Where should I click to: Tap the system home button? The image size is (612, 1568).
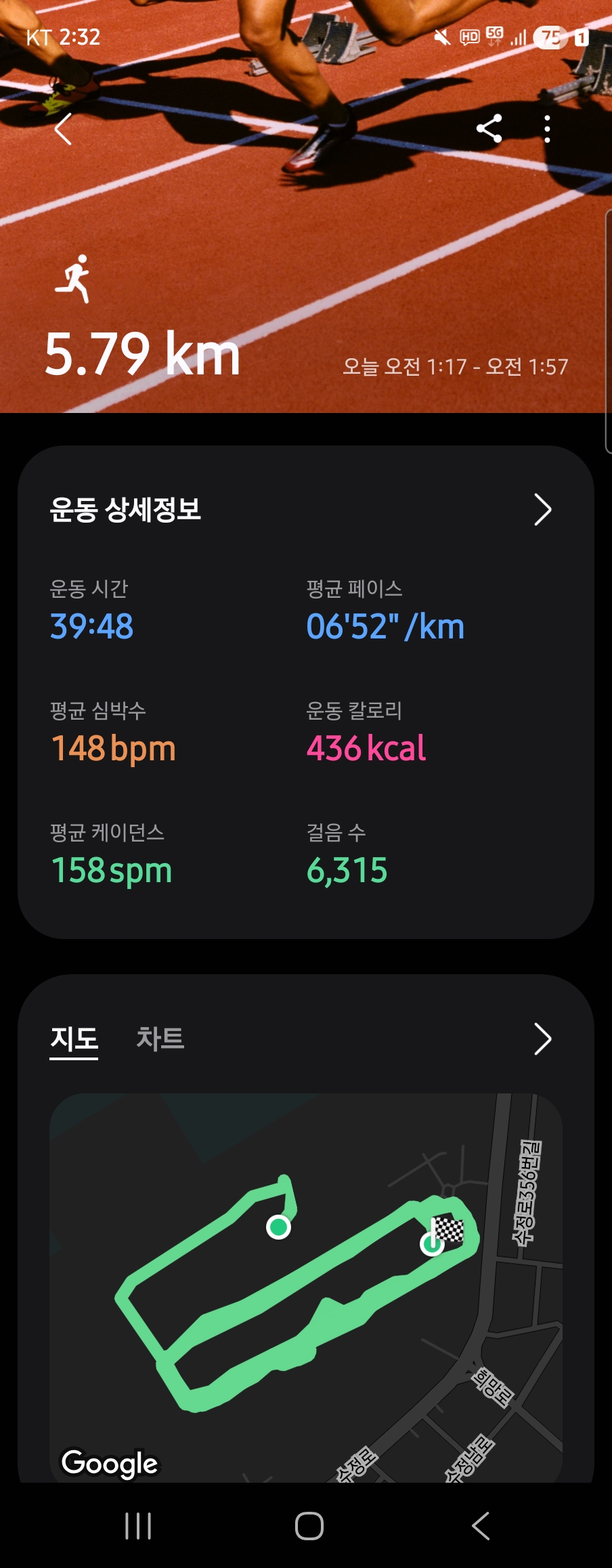309,1526
